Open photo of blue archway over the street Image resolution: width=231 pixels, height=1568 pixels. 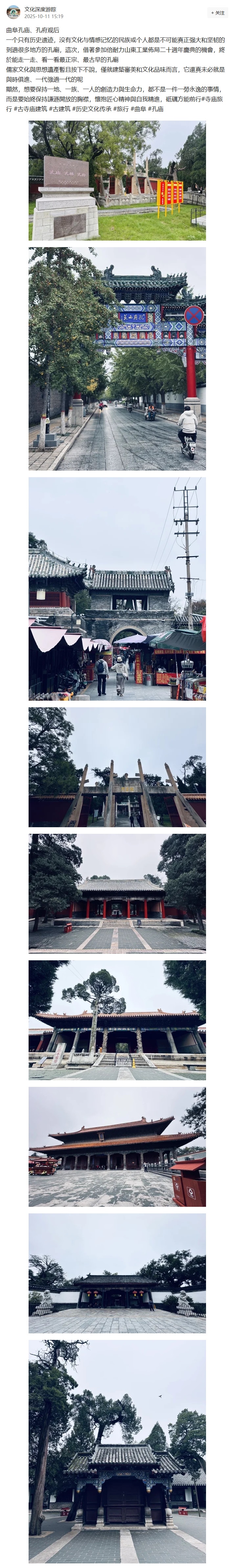pyautogui.click(x=117, y=359)
